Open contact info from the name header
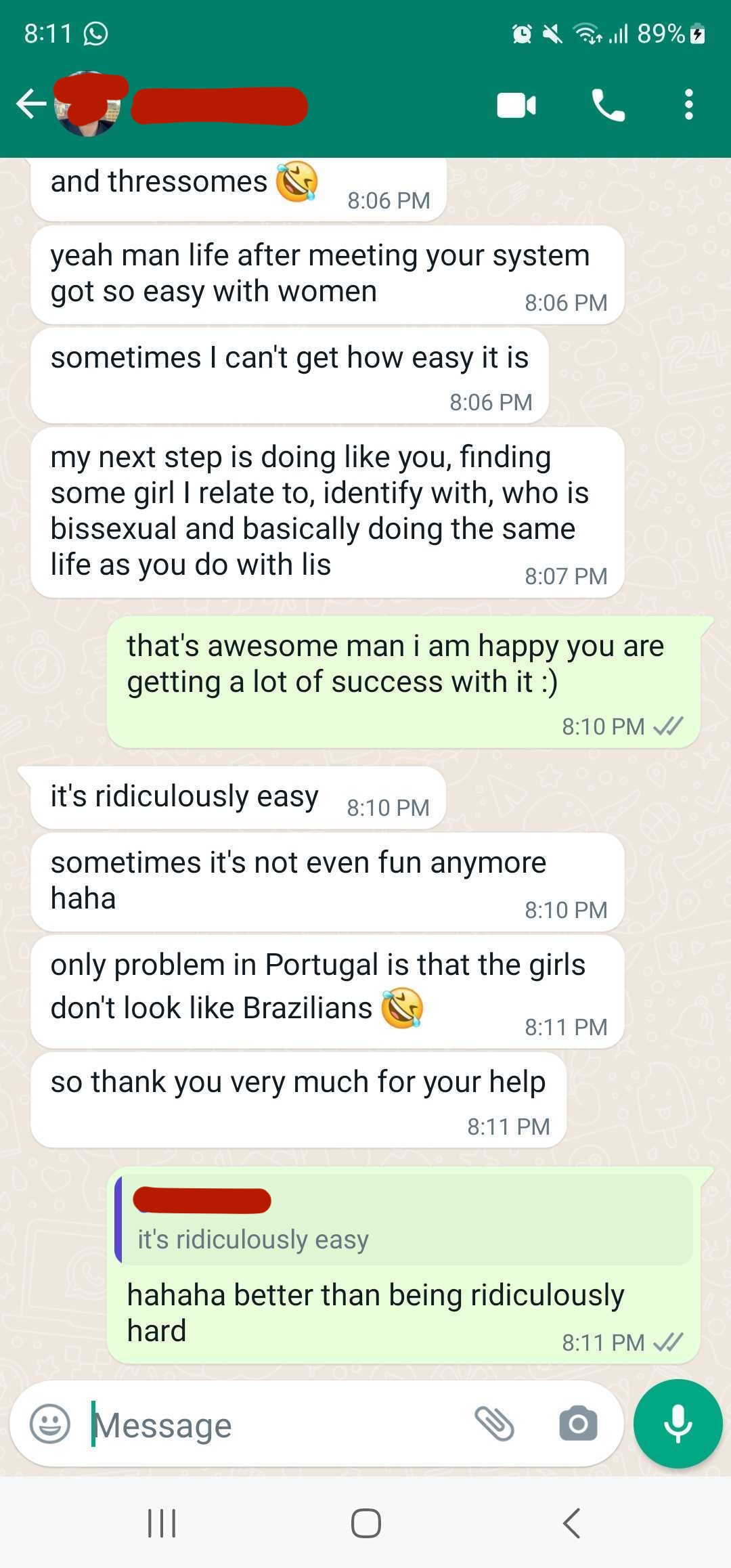This screenshot has width=731, height=1568. (x=220, y=106)
